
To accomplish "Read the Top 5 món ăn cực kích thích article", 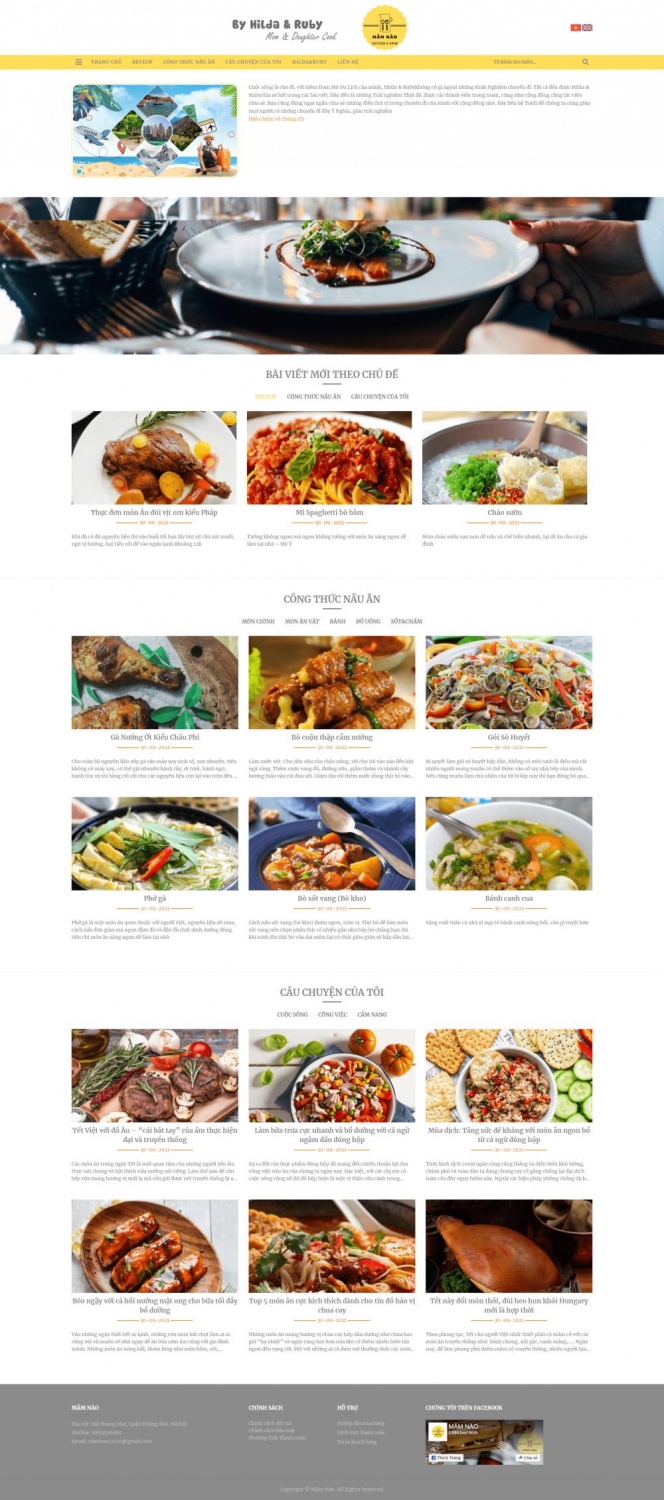I will [331, 1305].
